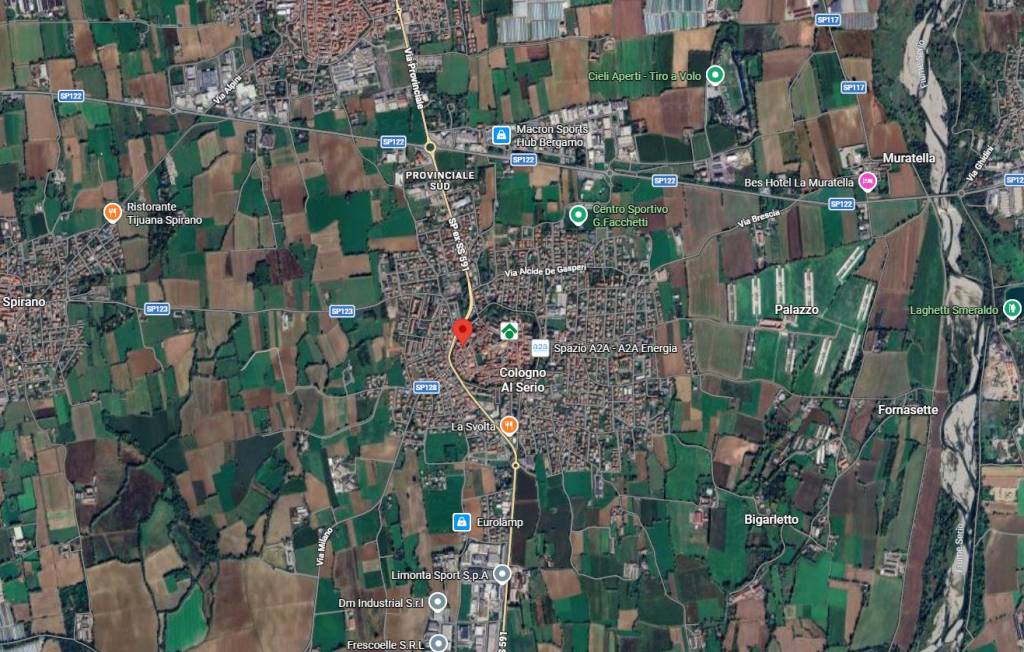Select the Macron Sports Hub Bergamo pin
This screenshot has height=652, width=1024.
(500, 133)
